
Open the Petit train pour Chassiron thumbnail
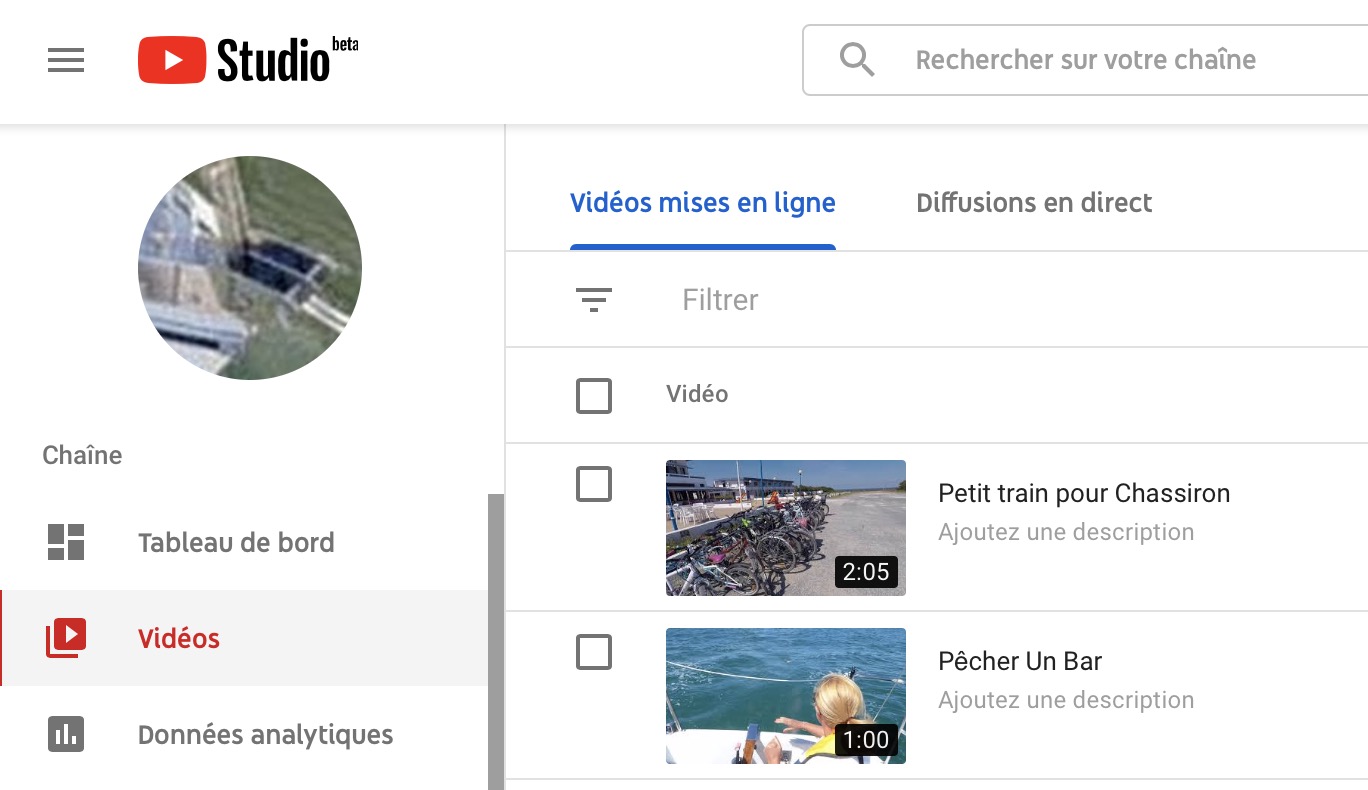(x=785, y=528)
